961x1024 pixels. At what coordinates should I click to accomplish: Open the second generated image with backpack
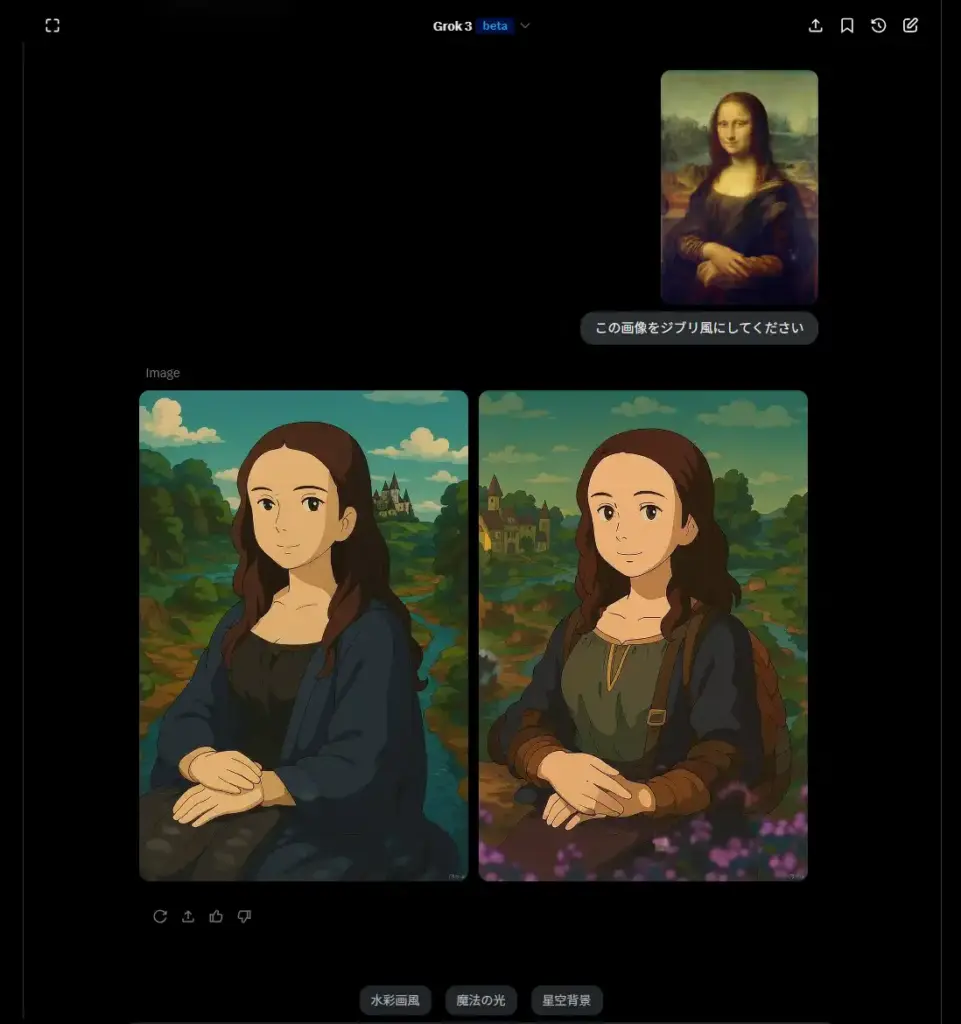[643, 635]
